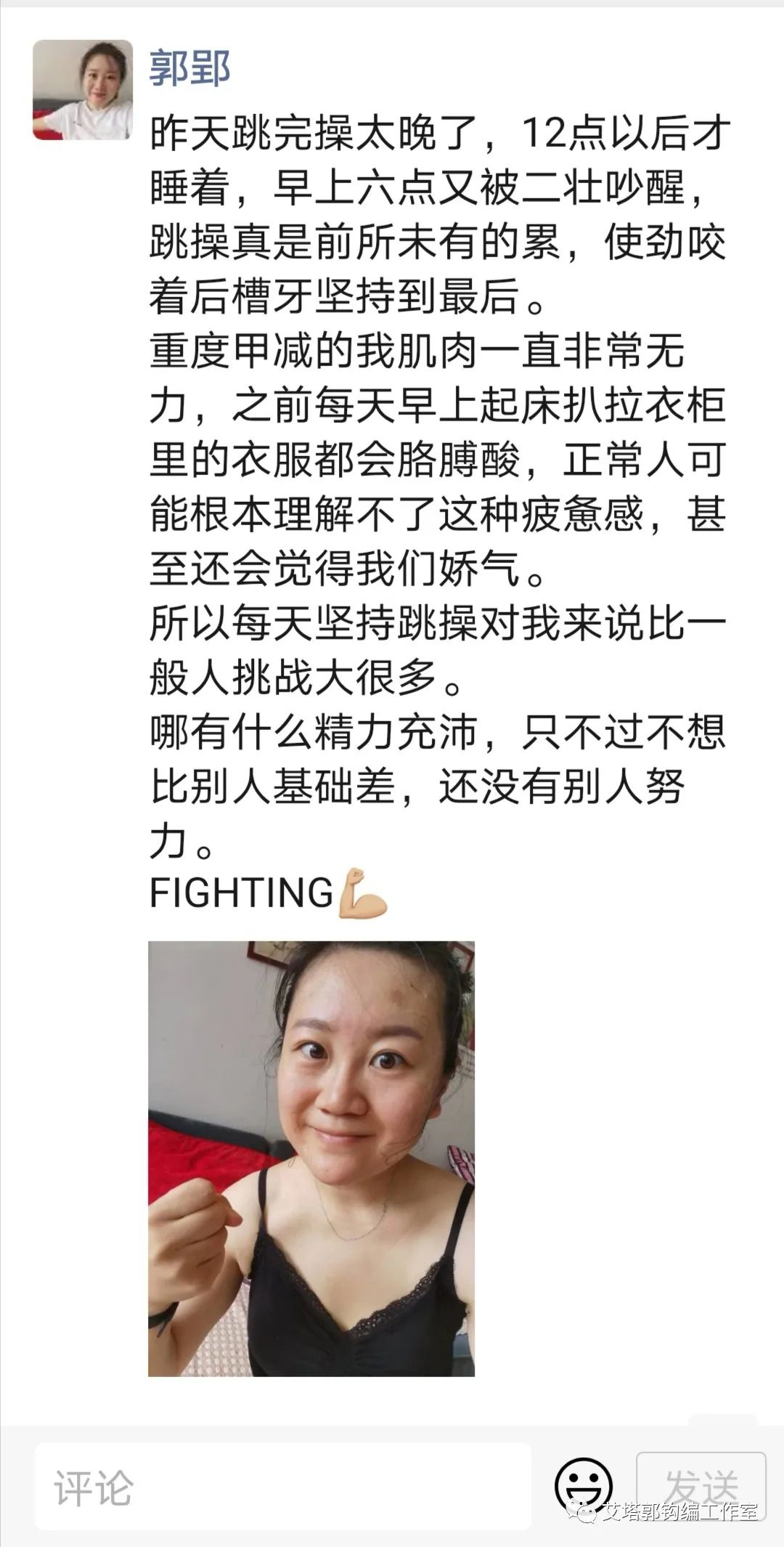
Task: Tap the poster name 郭郢
Action: click(189, 69)
